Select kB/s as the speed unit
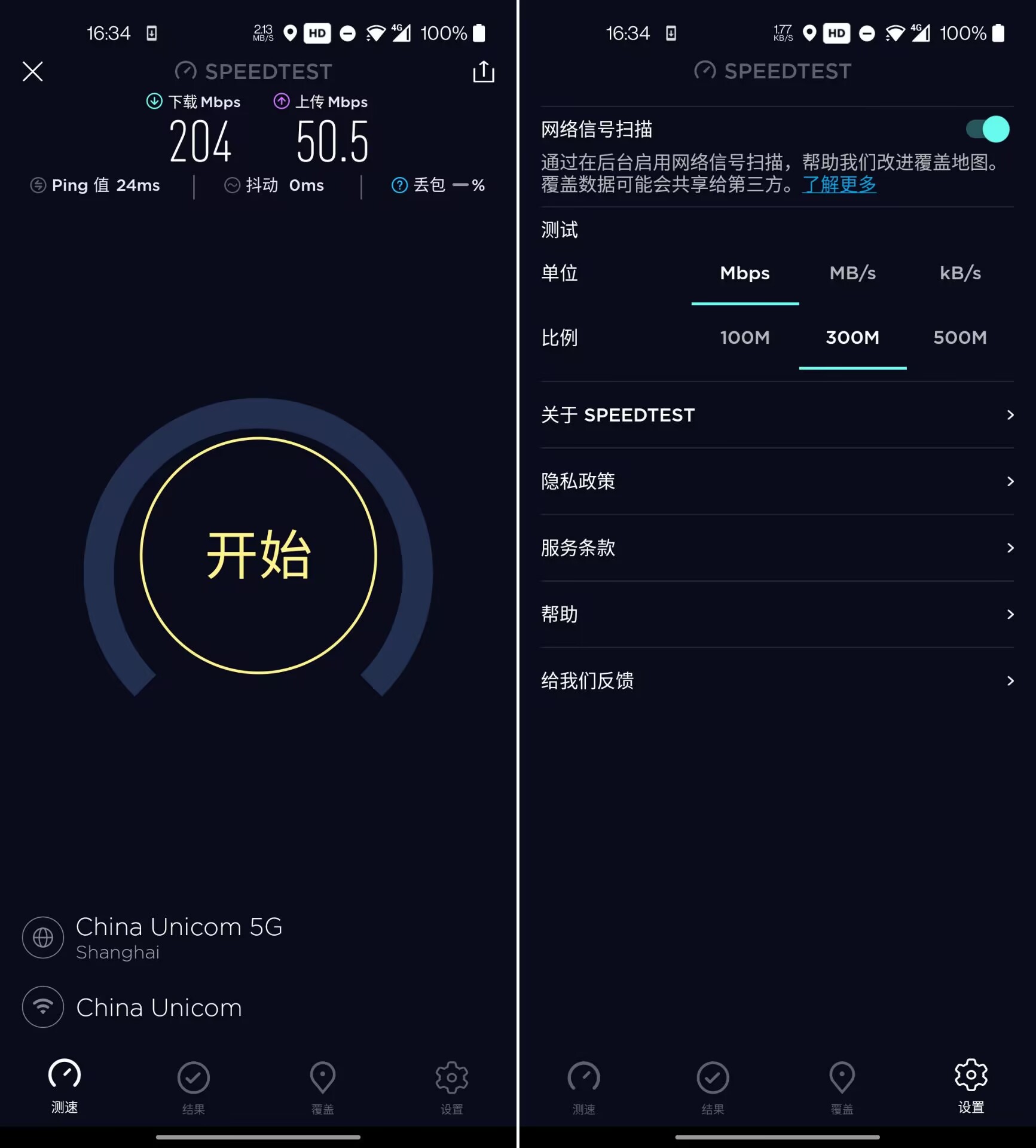 click(959, 273)
